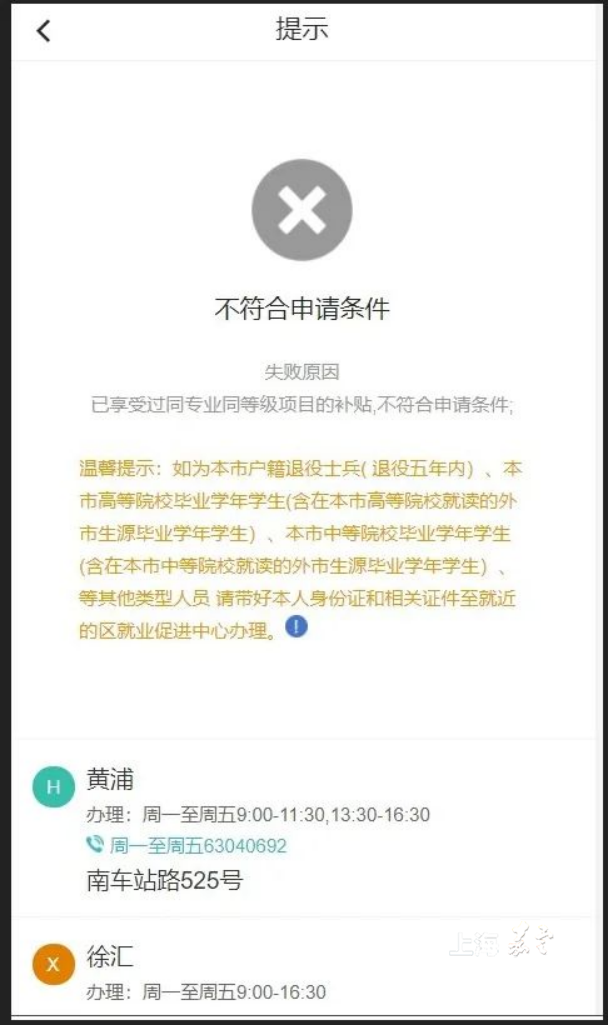Open the 徐汇 employment center entry
The width and height of the screenshot is (608, 1025).
(110, 957)
